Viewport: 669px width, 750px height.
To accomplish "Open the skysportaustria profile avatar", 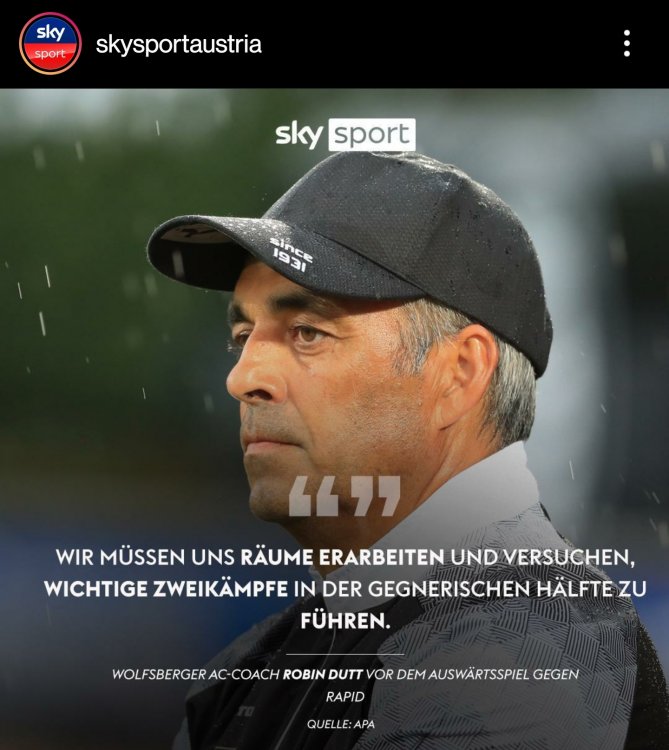I will point(50,44).
